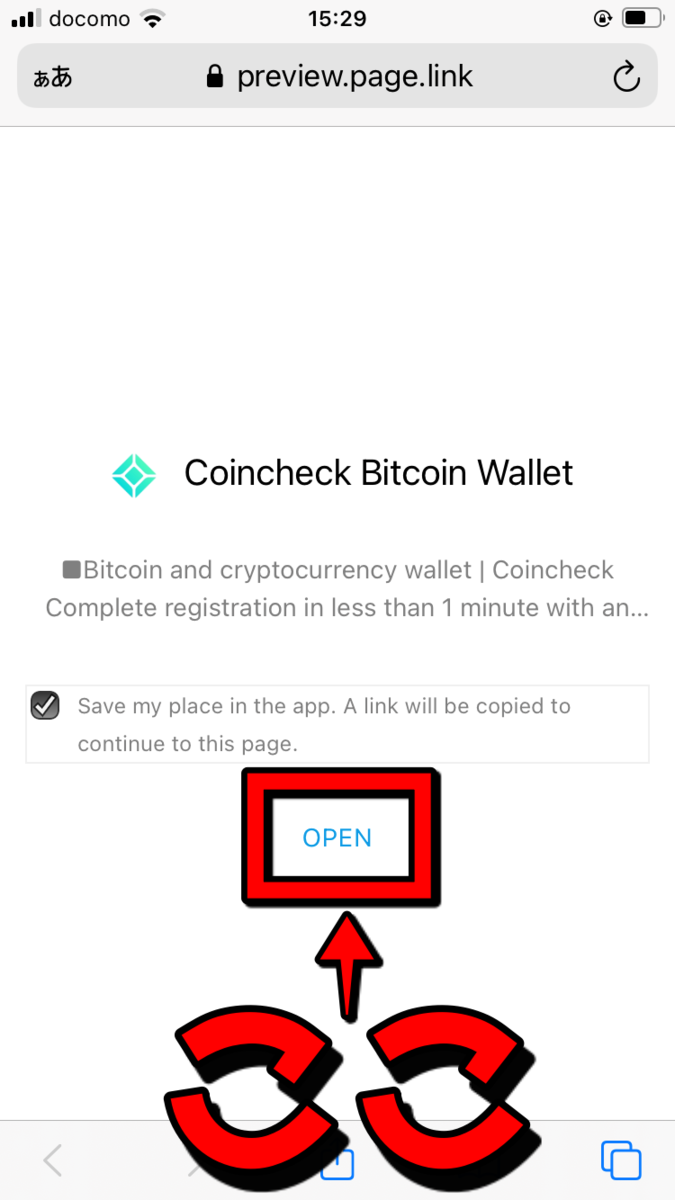Show open Safari tabs
This screenshot has height=1200, width=675.
[621, 1160]
